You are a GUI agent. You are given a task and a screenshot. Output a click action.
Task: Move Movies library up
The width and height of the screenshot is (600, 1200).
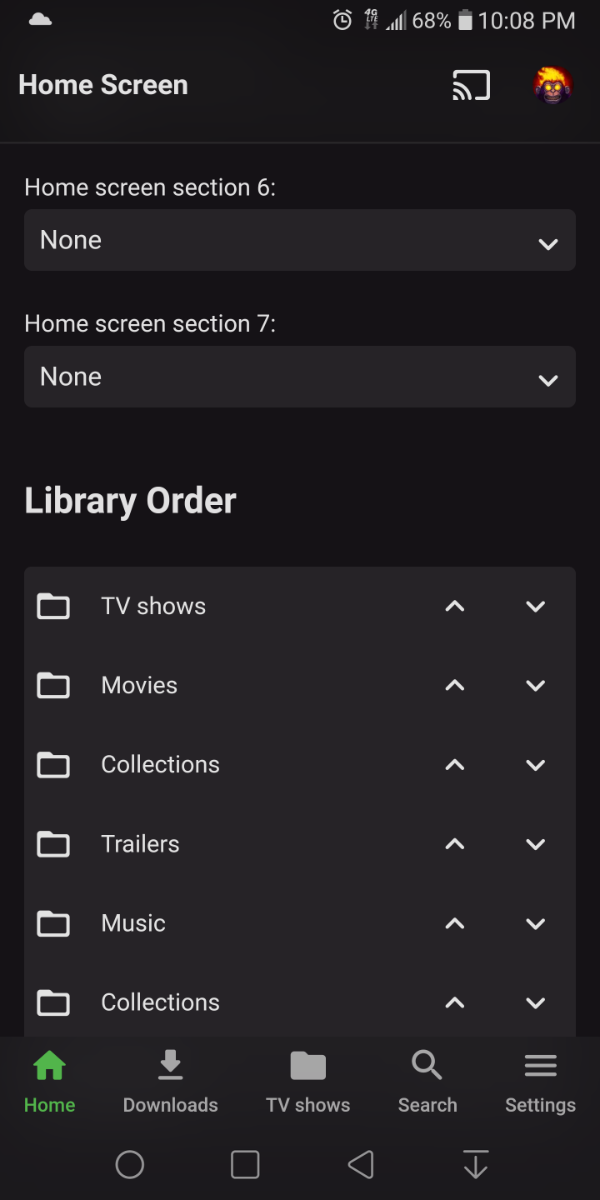(x=455, y=685)
